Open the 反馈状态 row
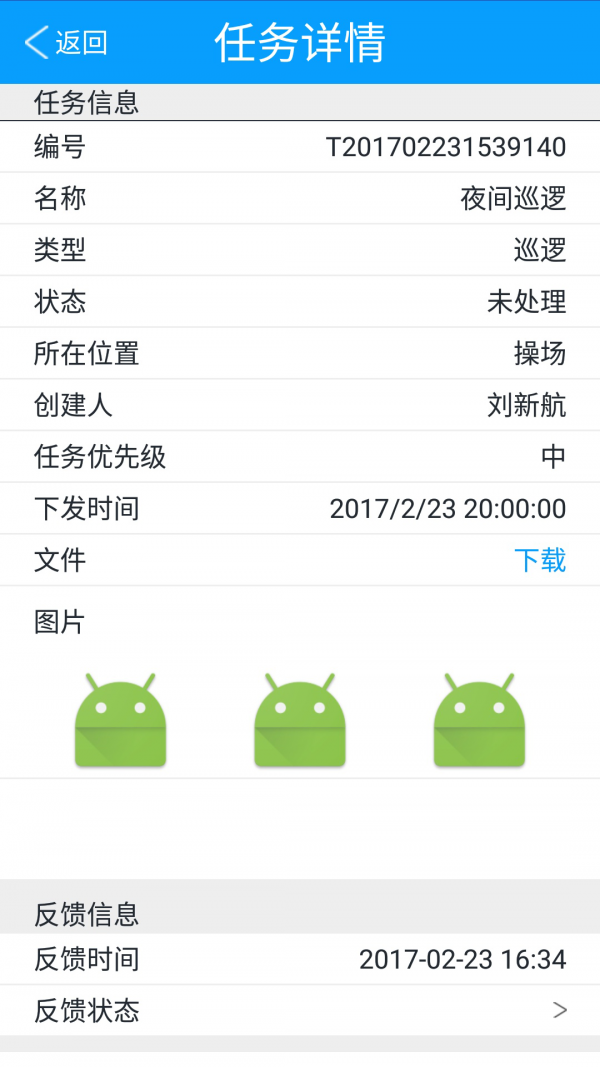Viewport: 600px width, 1067px height. (x=300, y=1011)
